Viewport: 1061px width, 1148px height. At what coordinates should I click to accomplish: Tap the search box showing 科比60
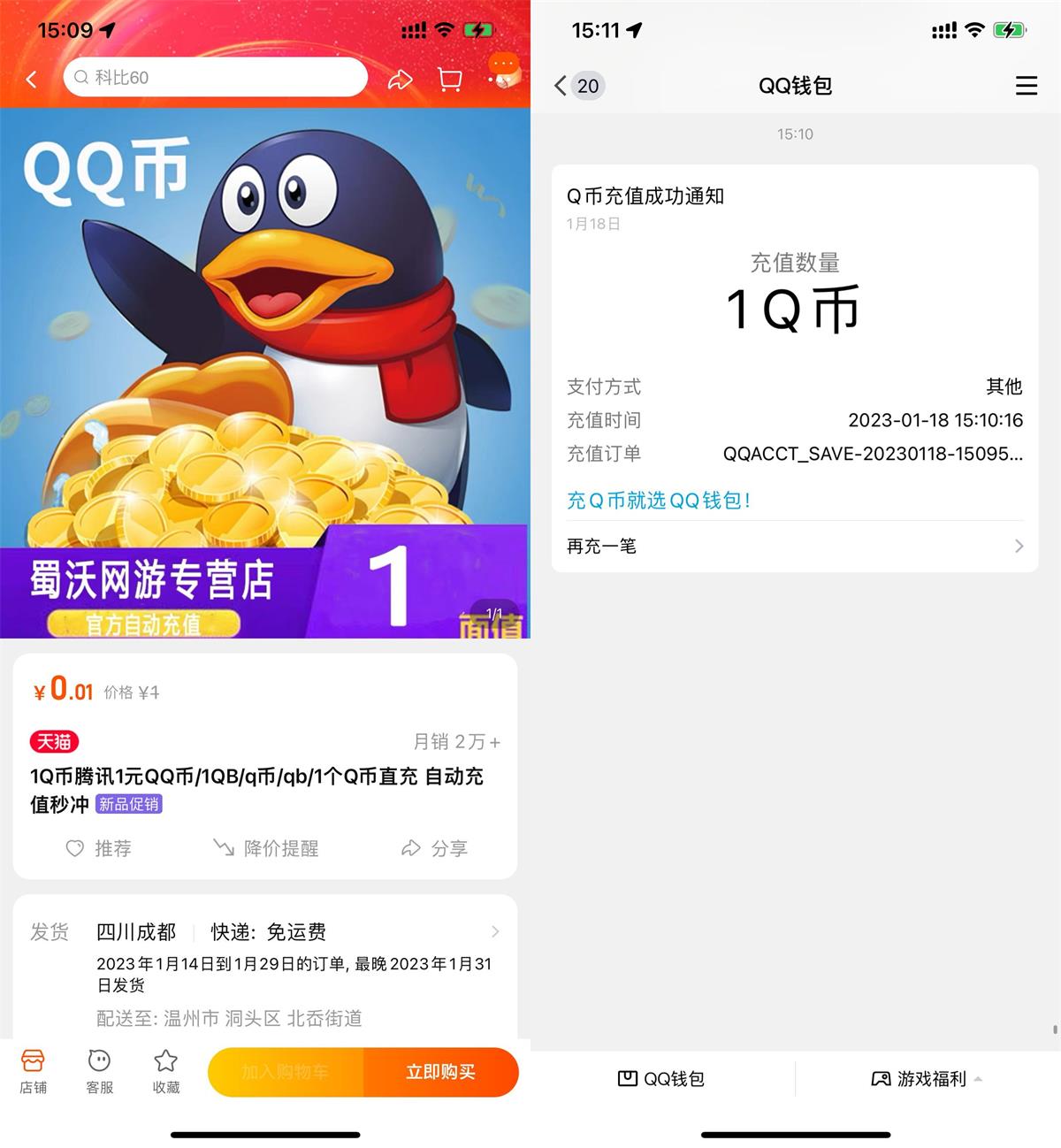[215, 78]
